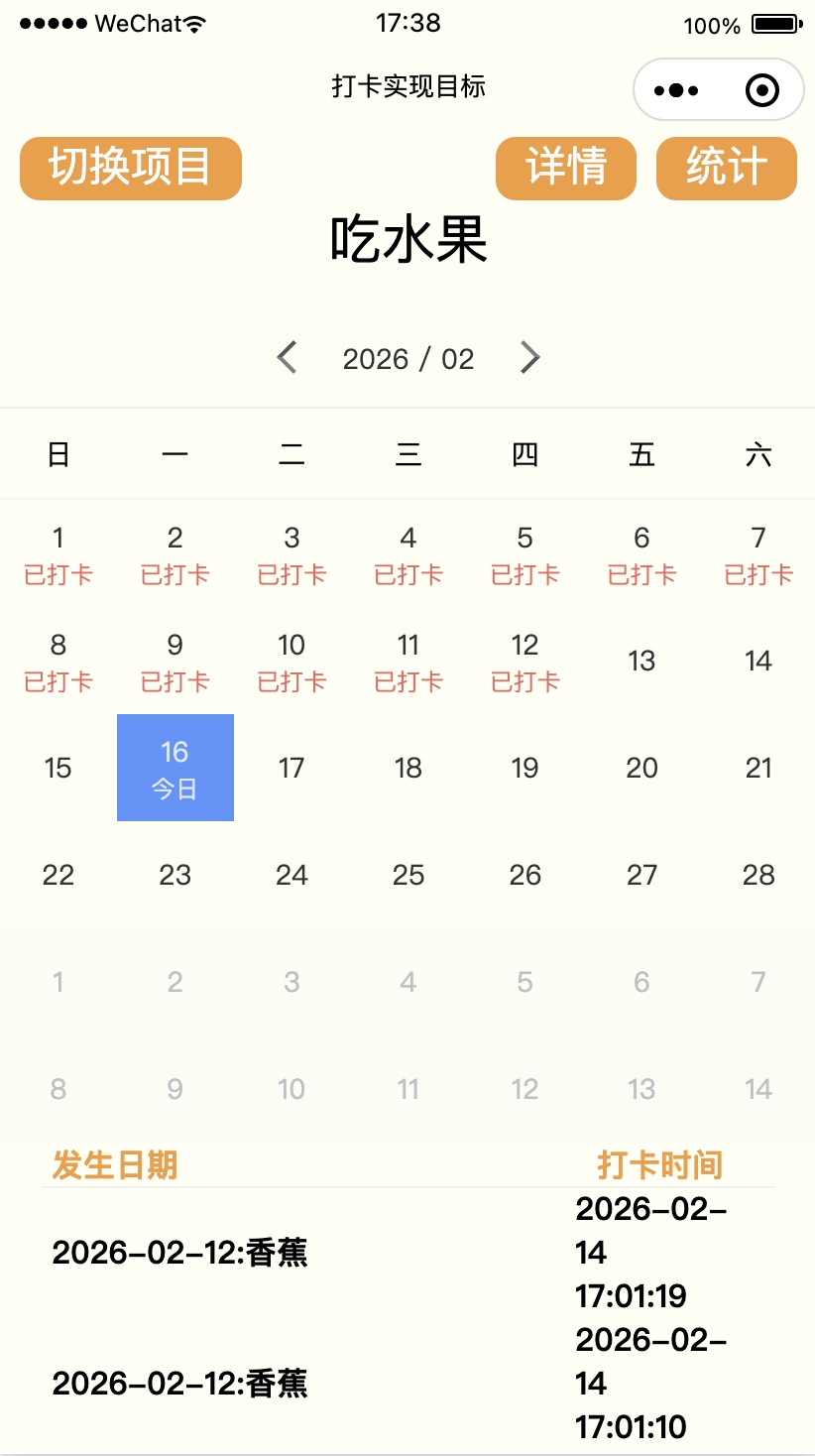The image size is (815, 1456).
Task: Choose February 20 on the calendar
Action: point(641,768)
